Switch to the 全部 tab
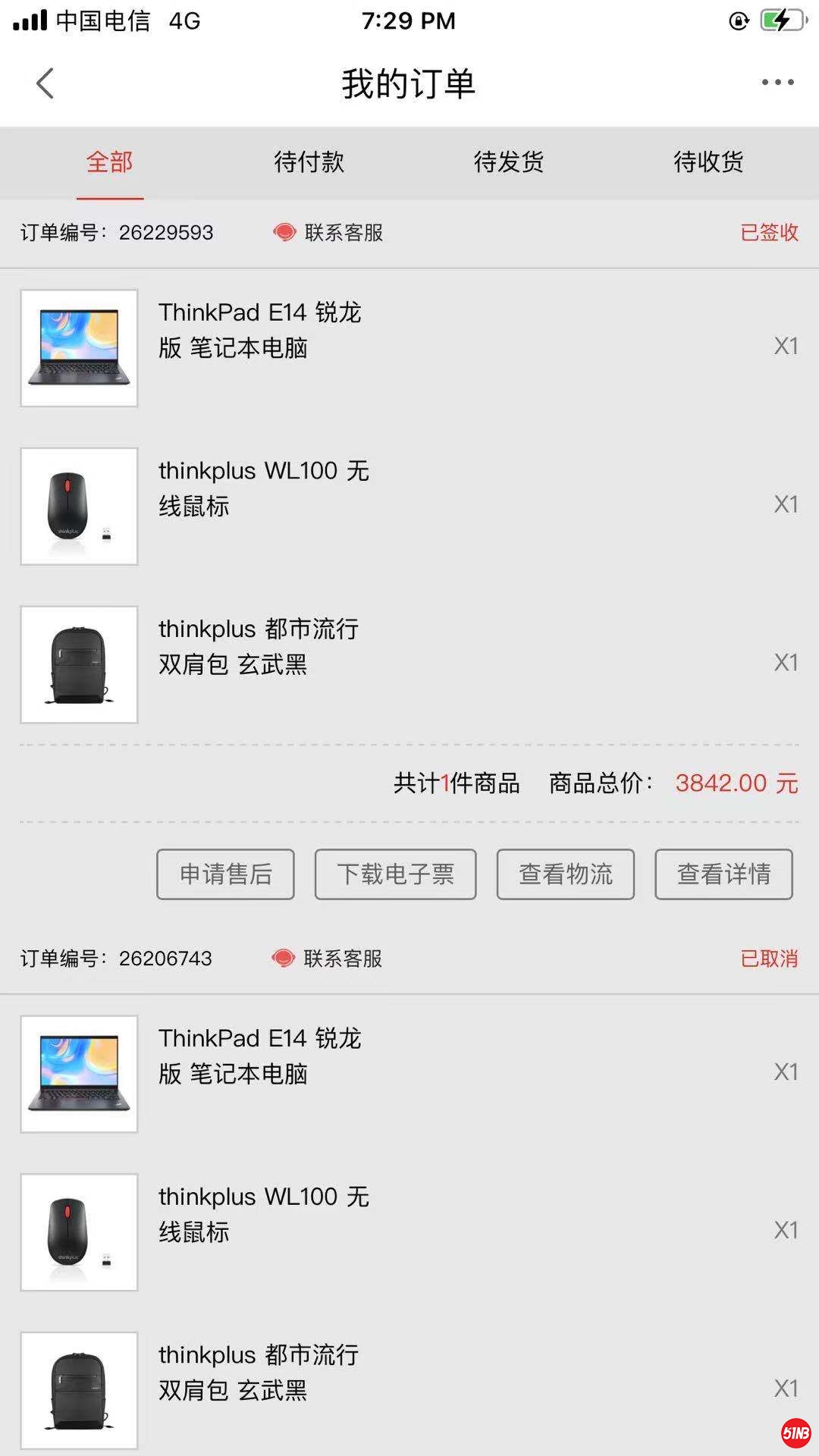Screen dimensions: 819x1456 pos(110,162)
